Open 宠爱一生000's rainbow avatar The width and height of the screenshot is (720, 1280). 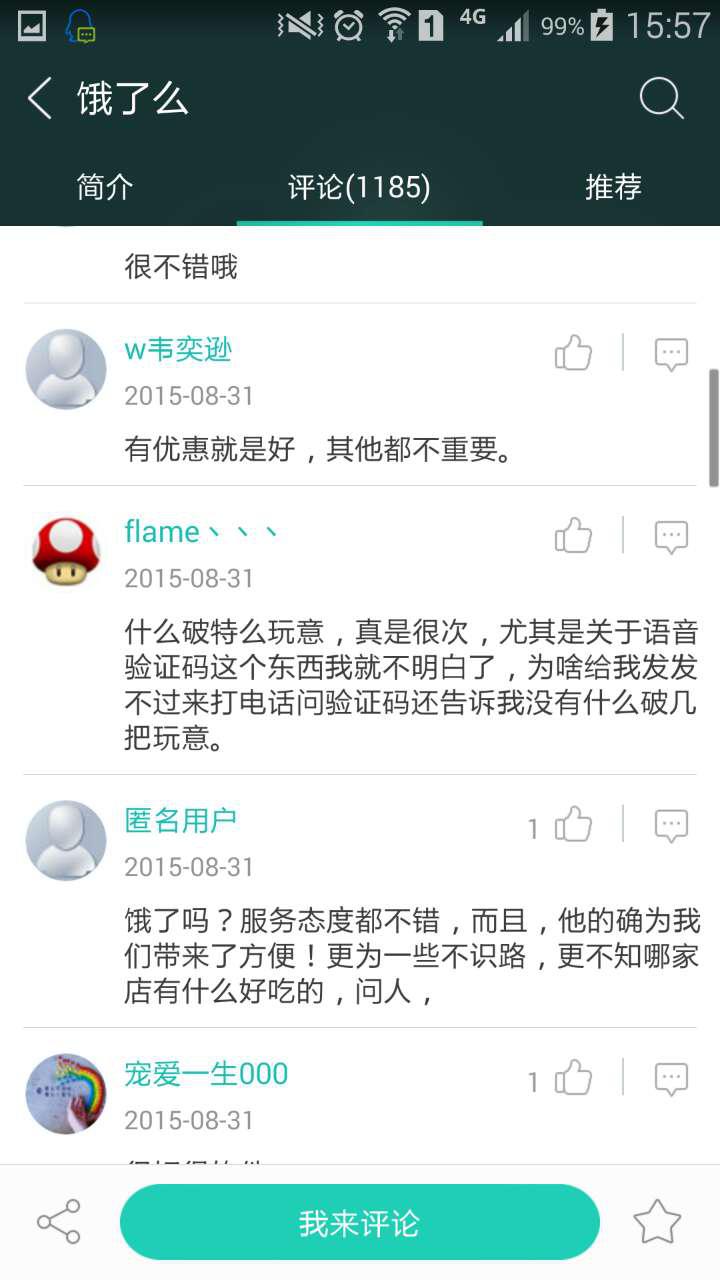point(66,1093)
